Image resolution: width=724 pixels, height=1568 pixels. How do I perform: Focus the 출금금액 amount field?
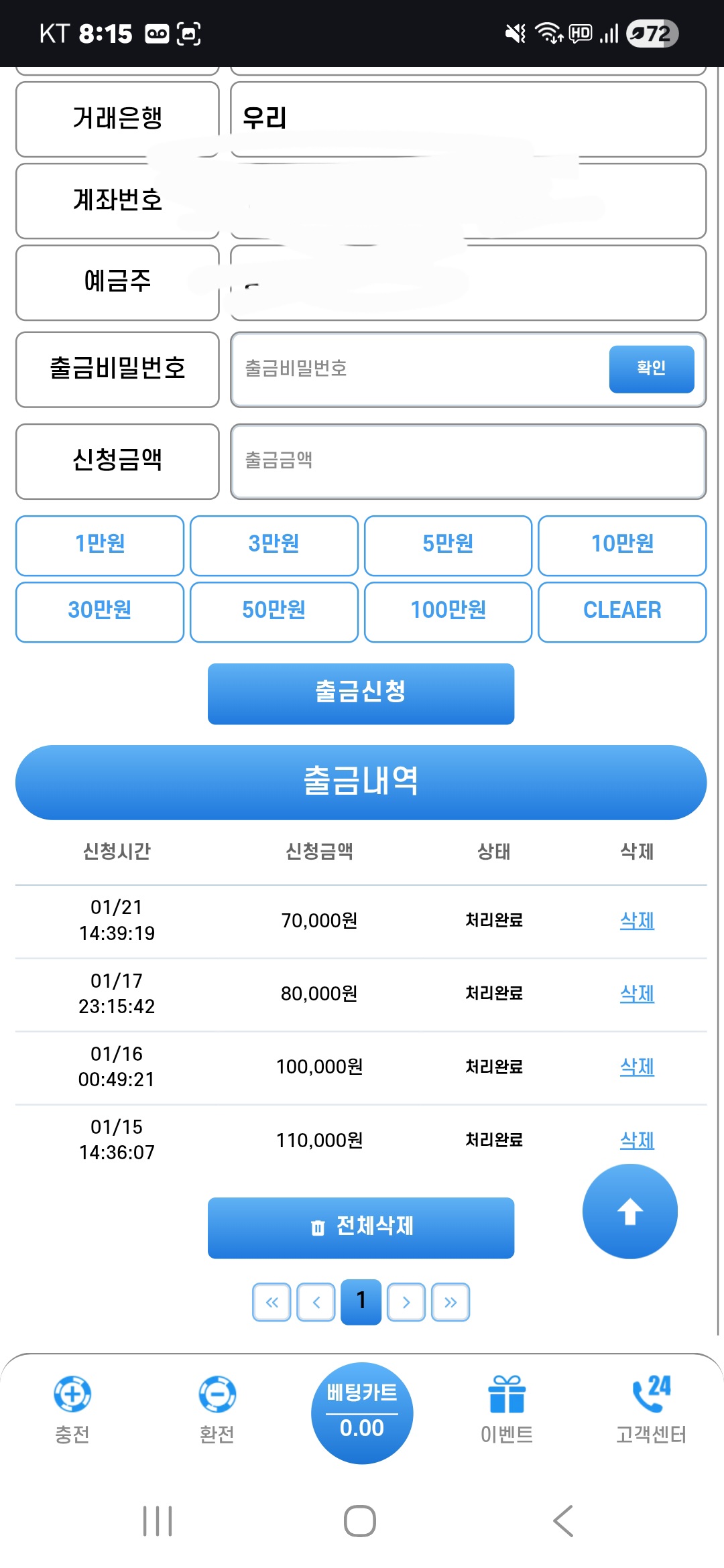click(x=468, y=461)
